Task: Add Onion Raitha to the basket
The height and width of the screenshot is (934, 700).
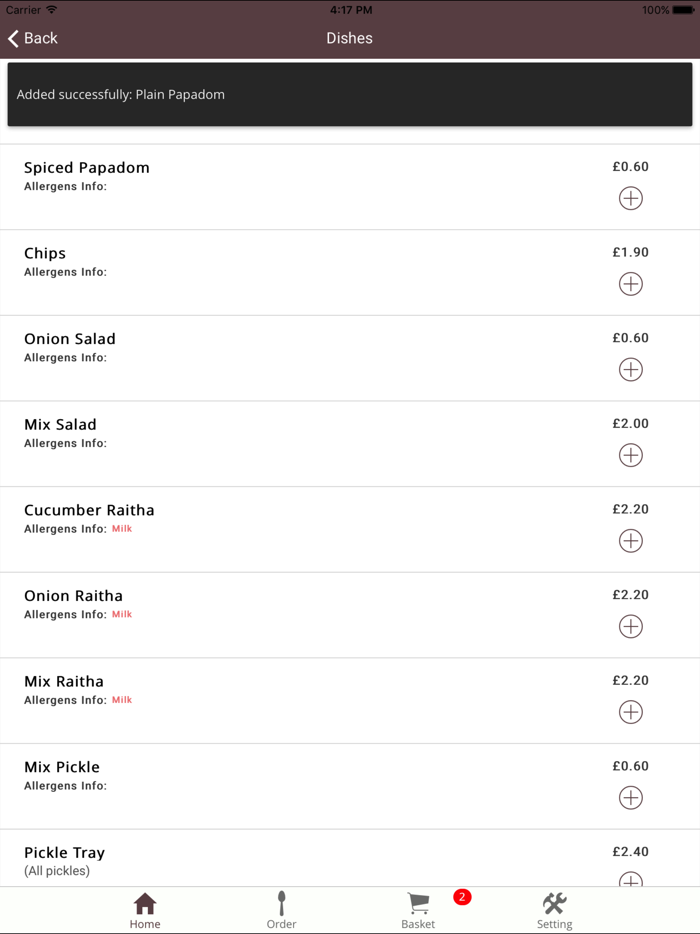Action: click(630, 627)
